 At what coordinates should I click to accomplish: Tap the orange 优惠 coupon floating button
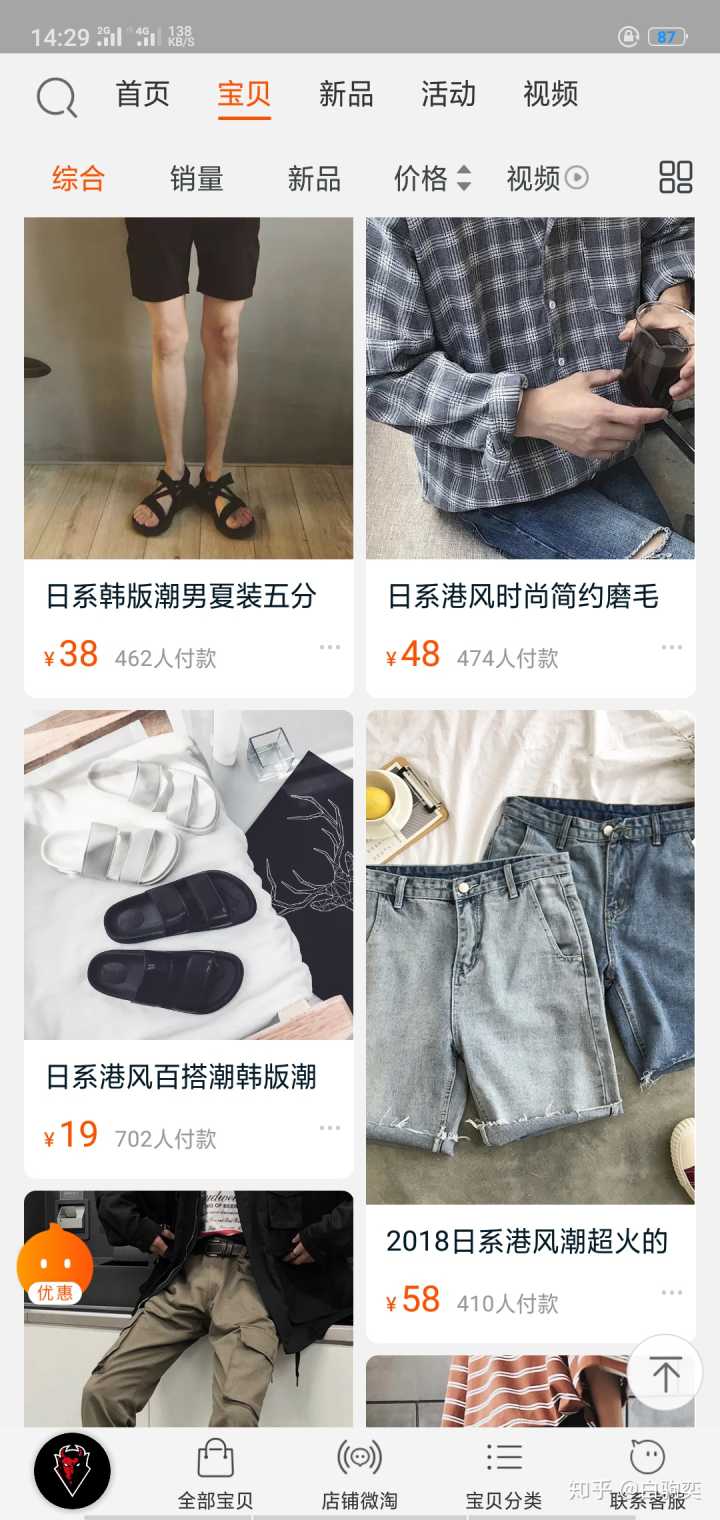[x=55, y=1267]
